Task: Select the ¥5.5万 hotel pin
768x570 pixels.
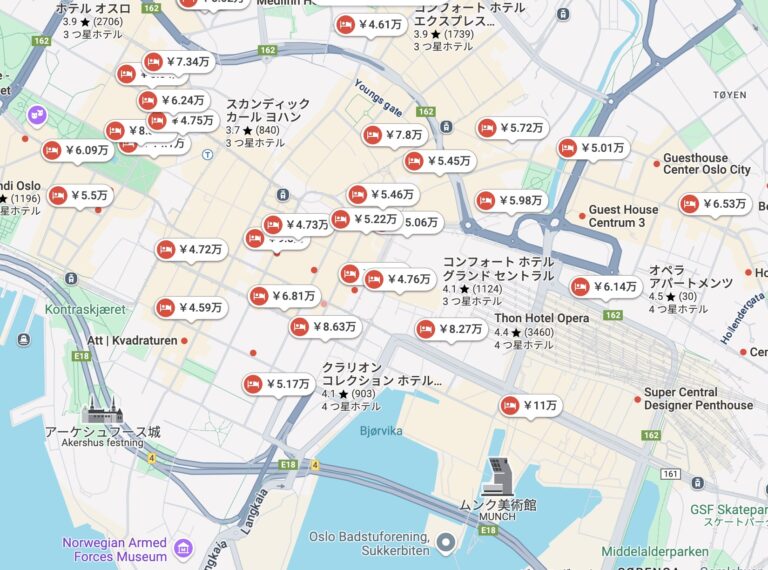Action: coord(80,196)
